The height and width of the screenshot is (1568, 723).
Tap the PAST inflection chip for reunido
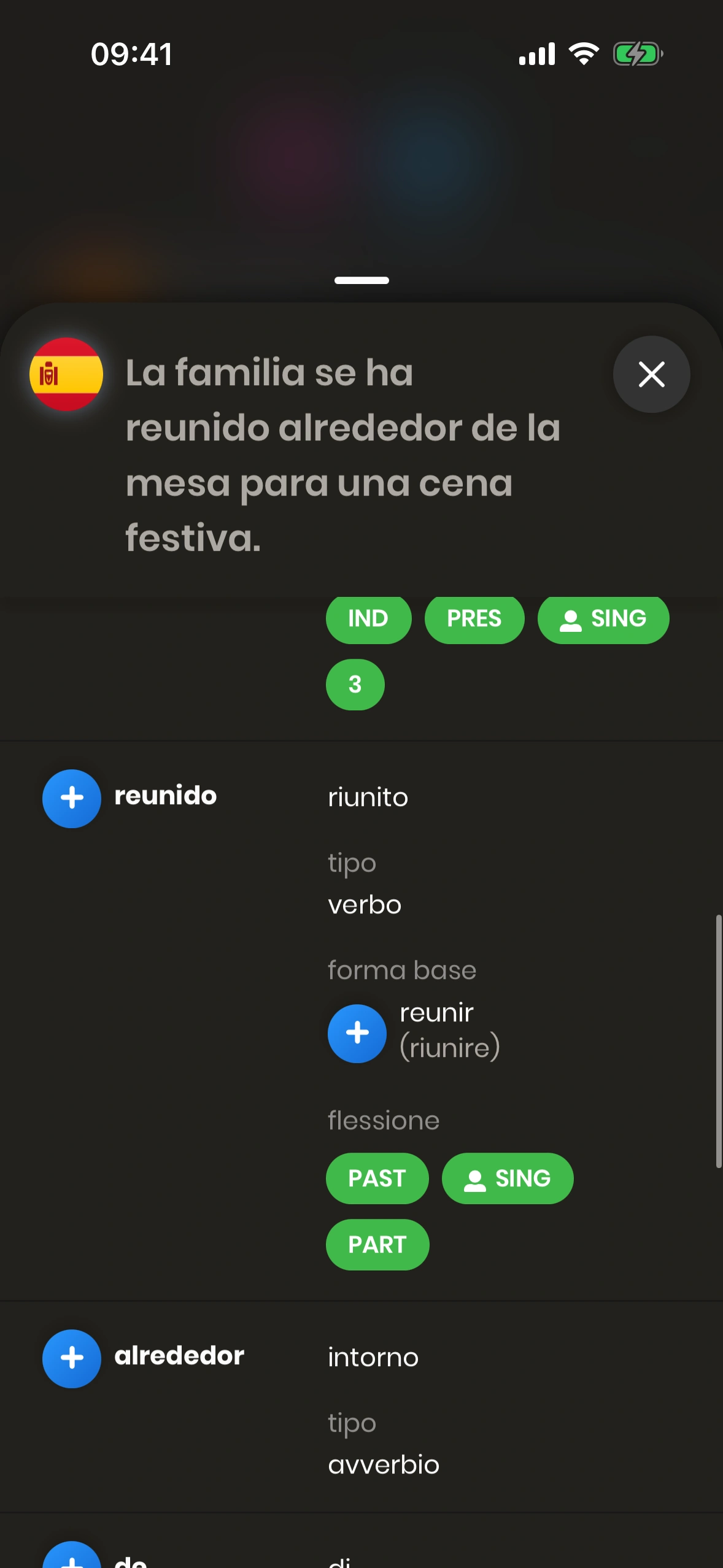[x=377, y=1178]
